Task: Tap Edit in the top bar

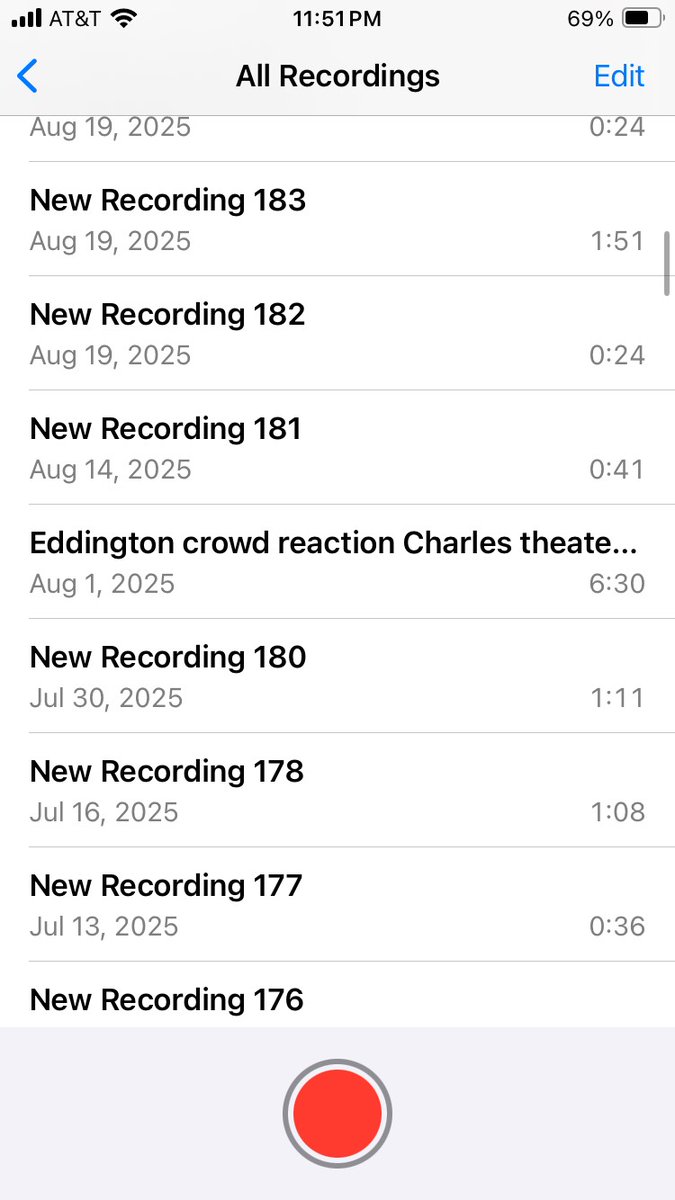Action: click(619, 76)
